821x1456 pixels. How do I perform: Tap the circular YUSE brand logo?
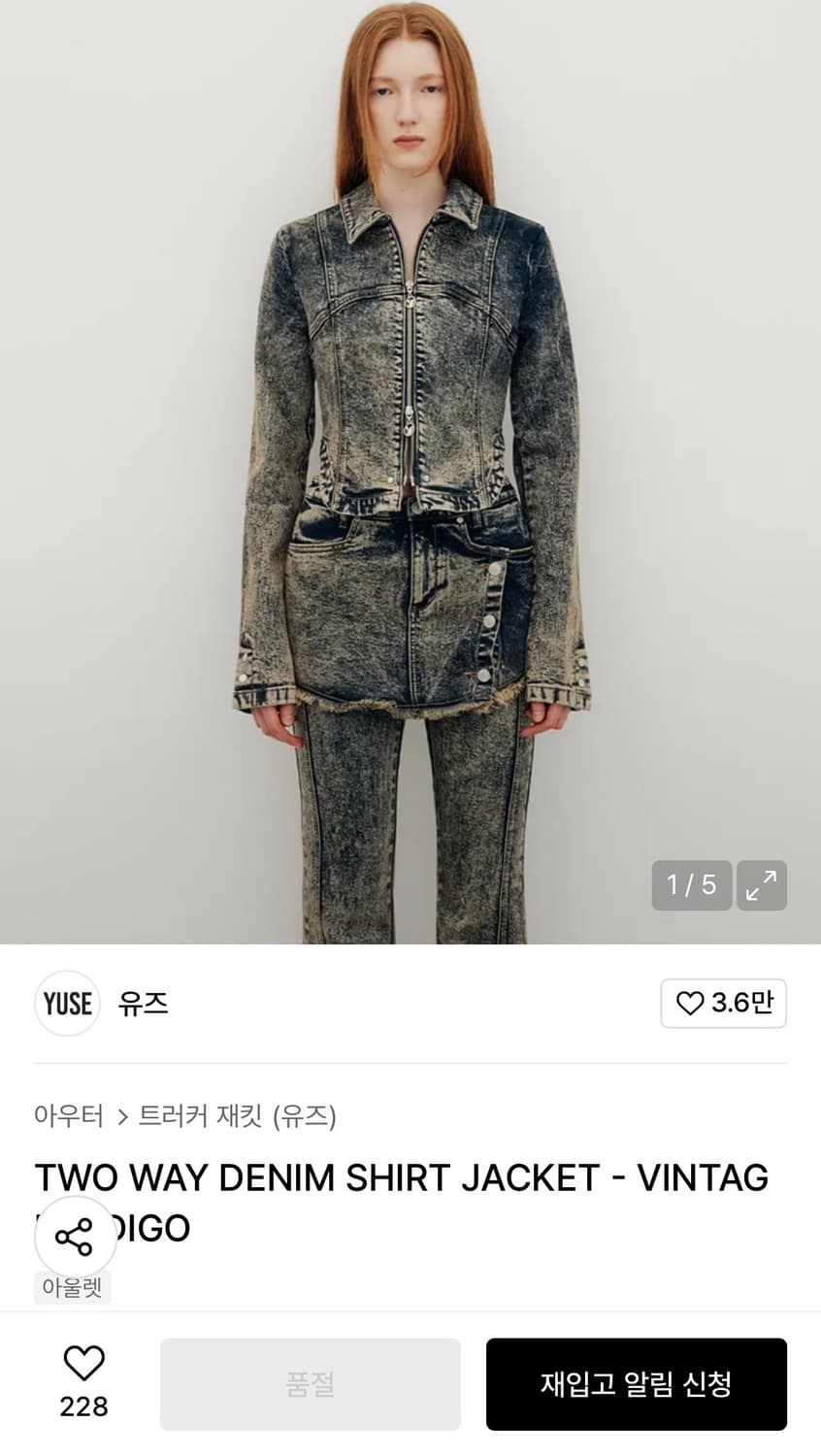tap(67, 1004)
